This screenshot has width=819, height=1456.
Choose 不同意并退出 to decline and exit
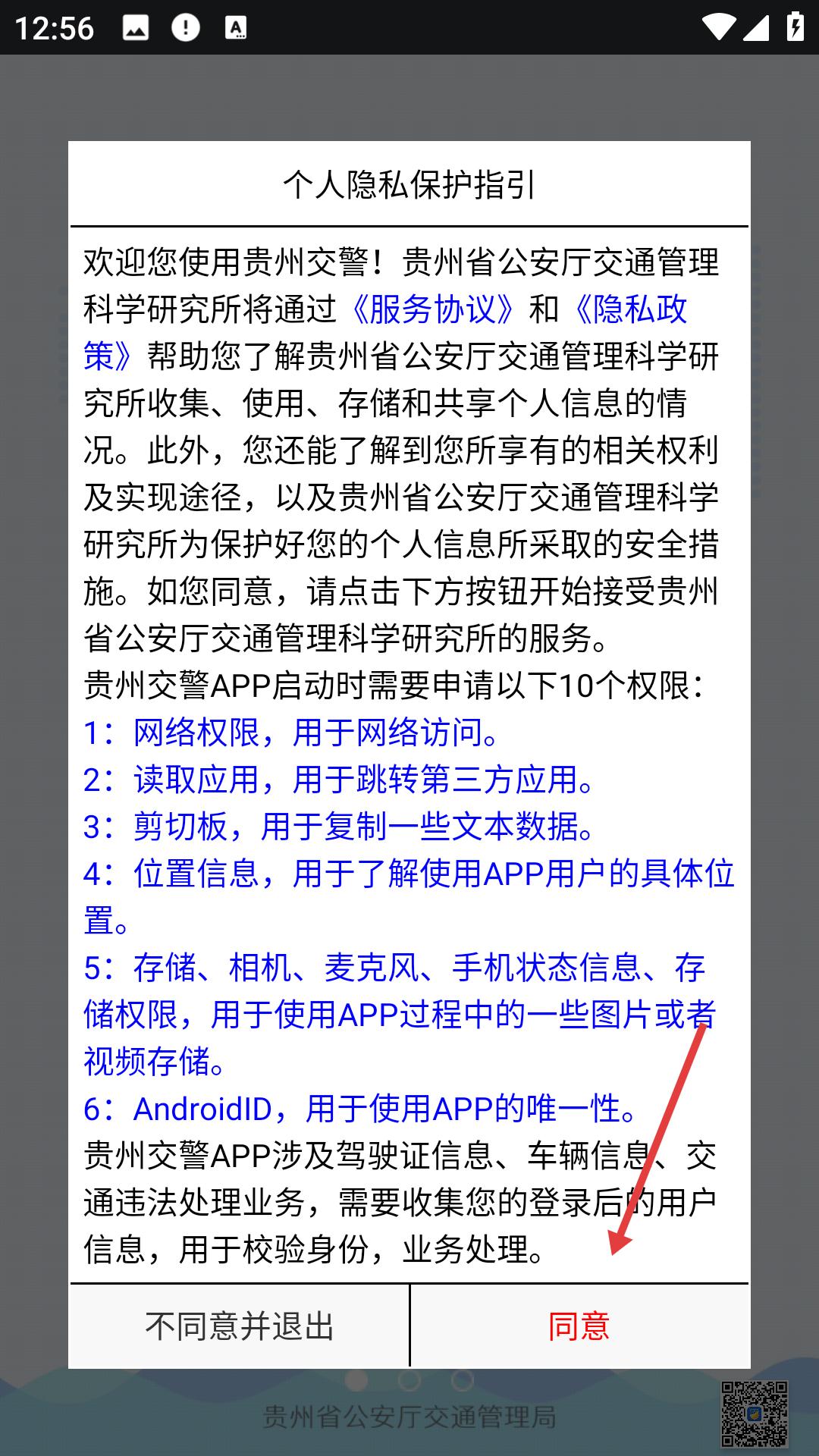pos(240,1326)
